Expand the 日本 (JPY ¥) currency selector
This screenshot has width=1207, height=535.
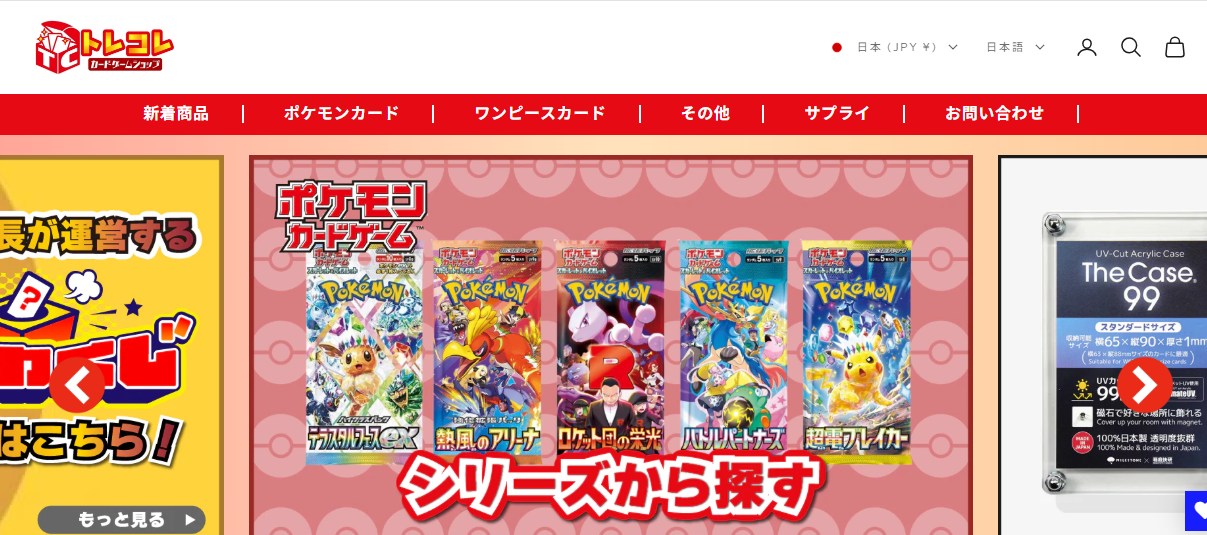895,47
